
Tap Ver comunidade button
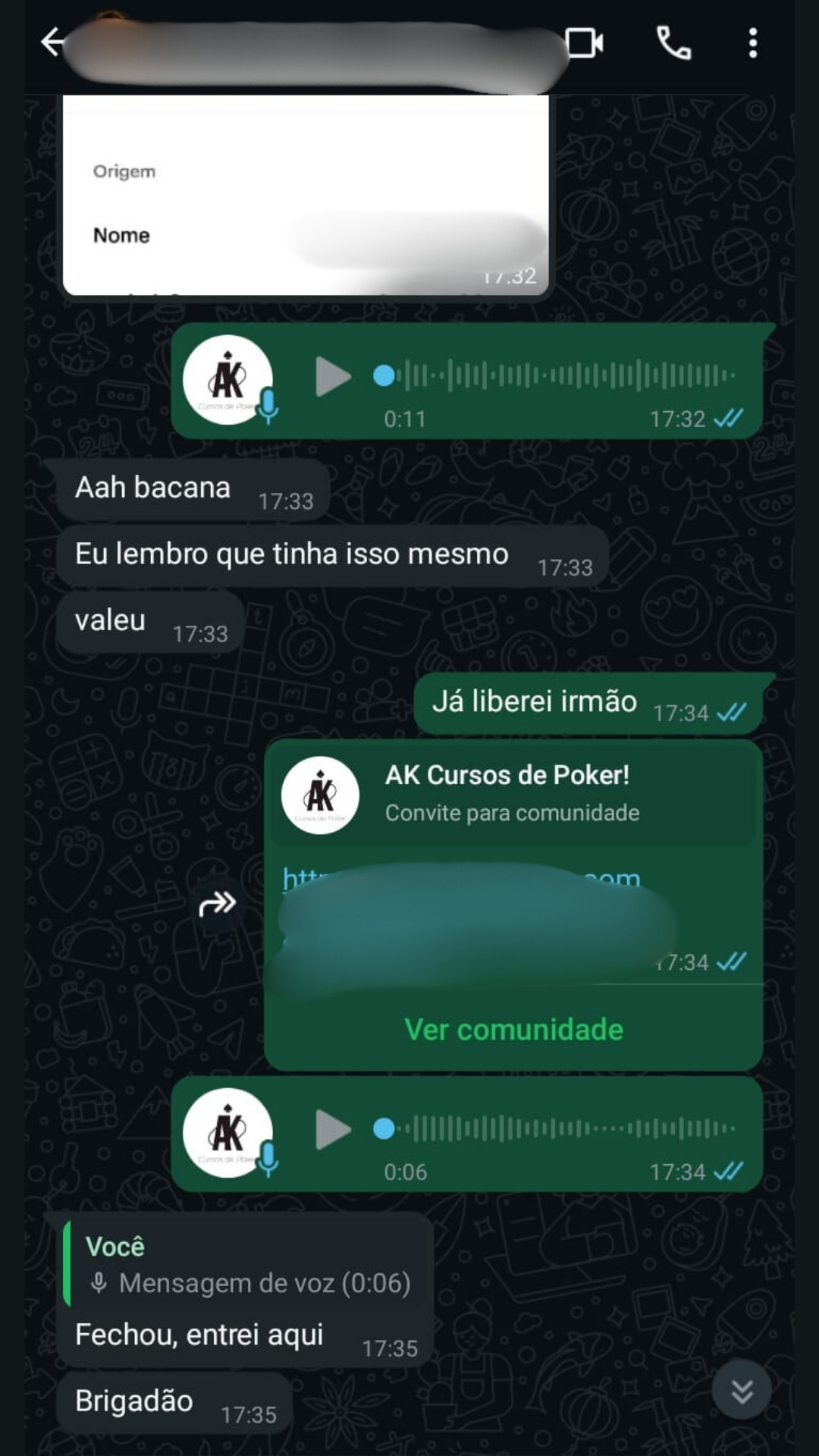pos(513,1029)
